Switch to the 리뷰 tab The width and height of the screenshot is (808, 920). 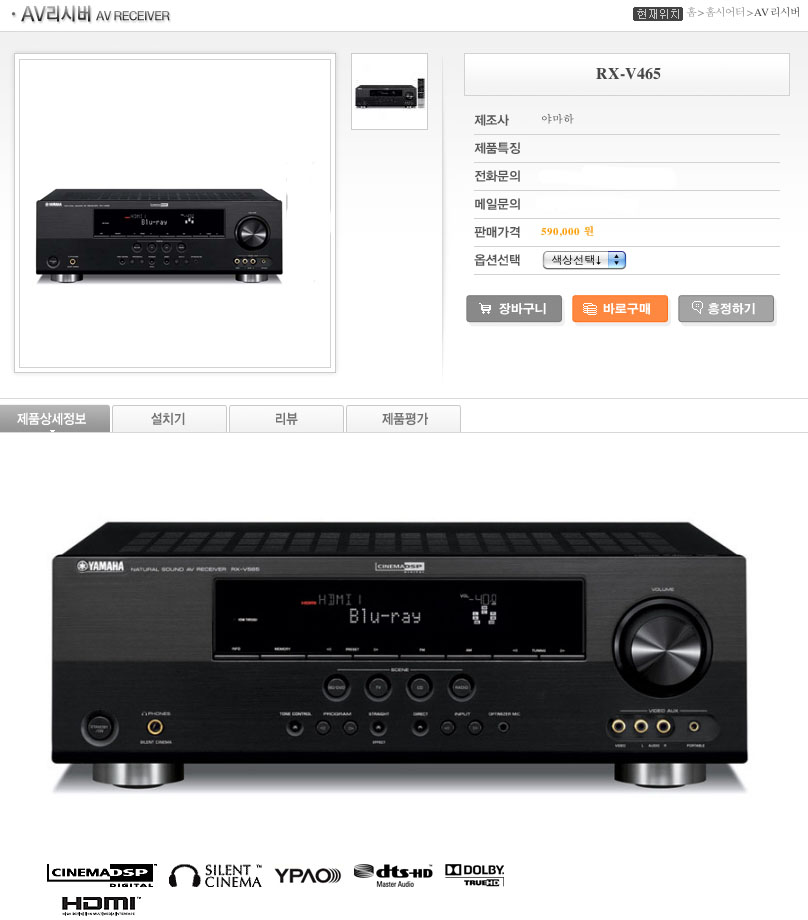(x=287, y=419)
